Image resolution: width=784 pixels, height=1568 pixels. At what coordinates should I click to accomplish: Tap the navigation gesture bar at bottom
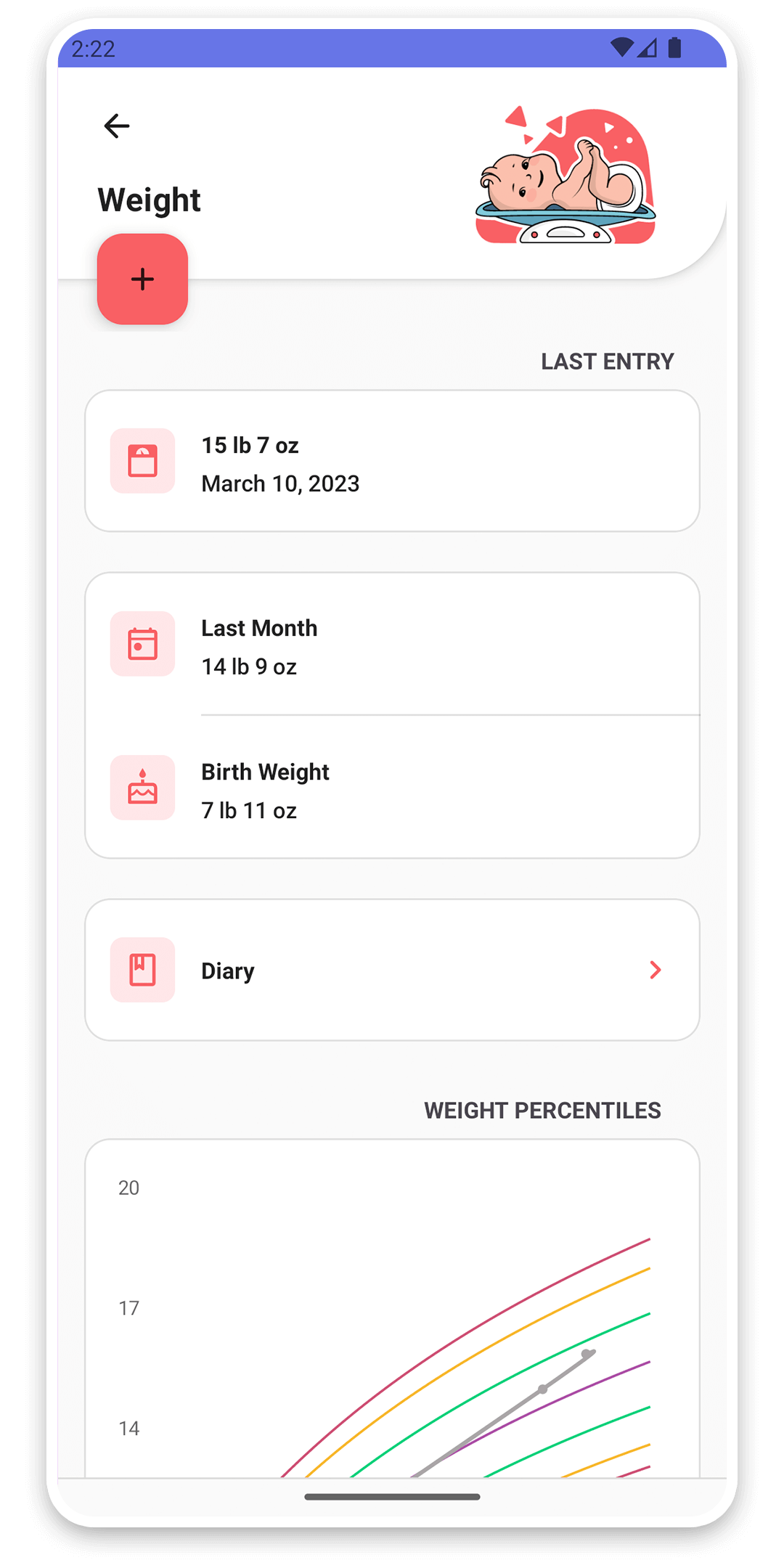(392, 1497)
